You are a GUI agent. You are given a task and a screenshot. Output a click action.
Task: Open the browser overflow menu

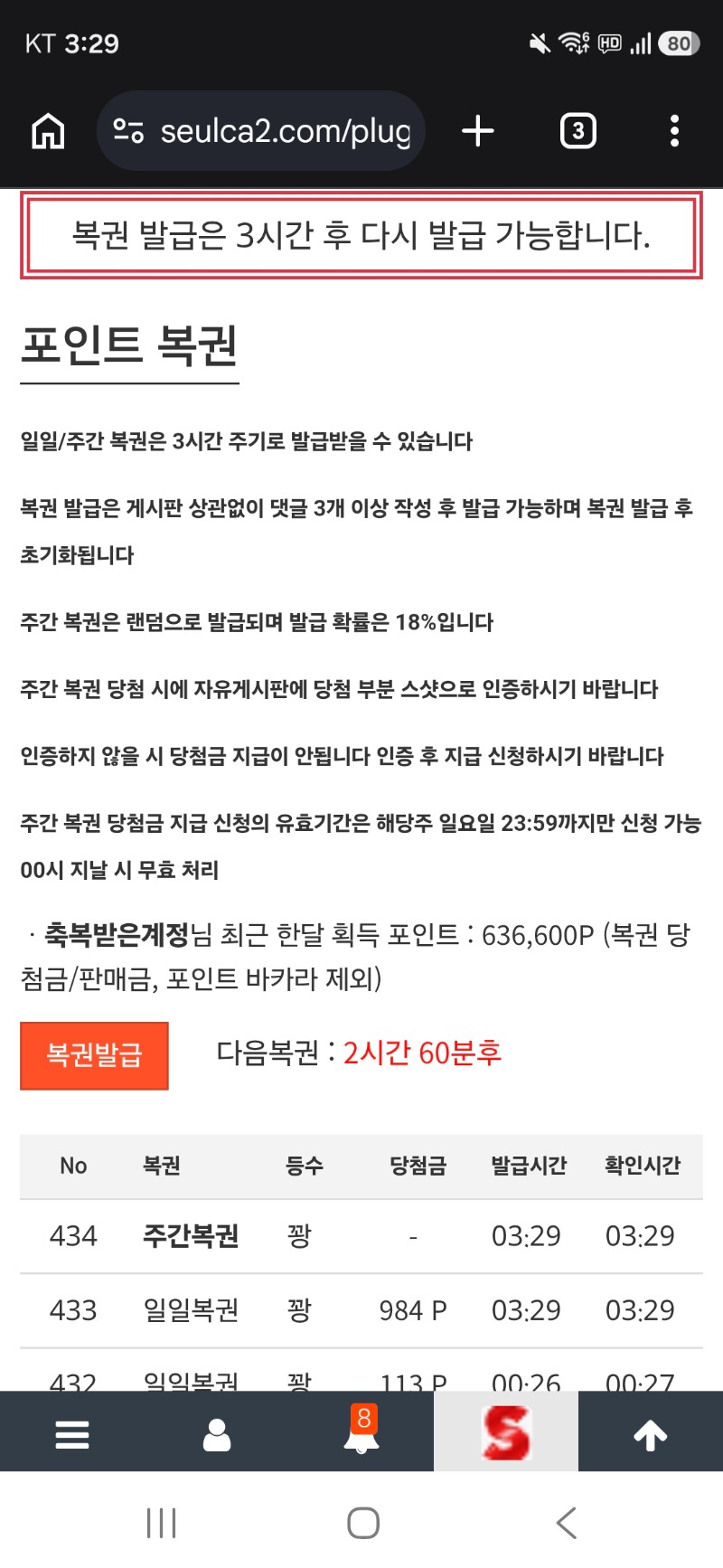tap(674, 131)
